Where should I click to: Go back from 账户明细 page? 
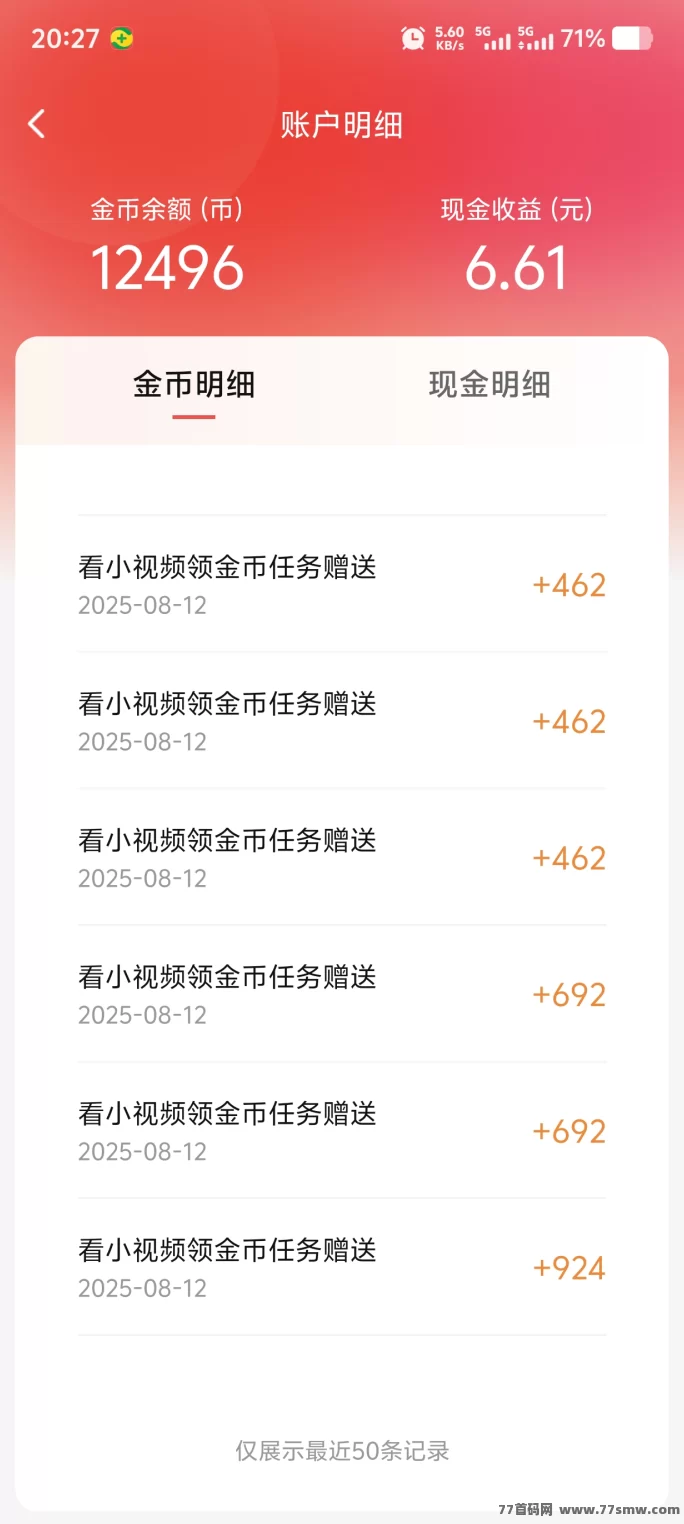click(37, 124)
